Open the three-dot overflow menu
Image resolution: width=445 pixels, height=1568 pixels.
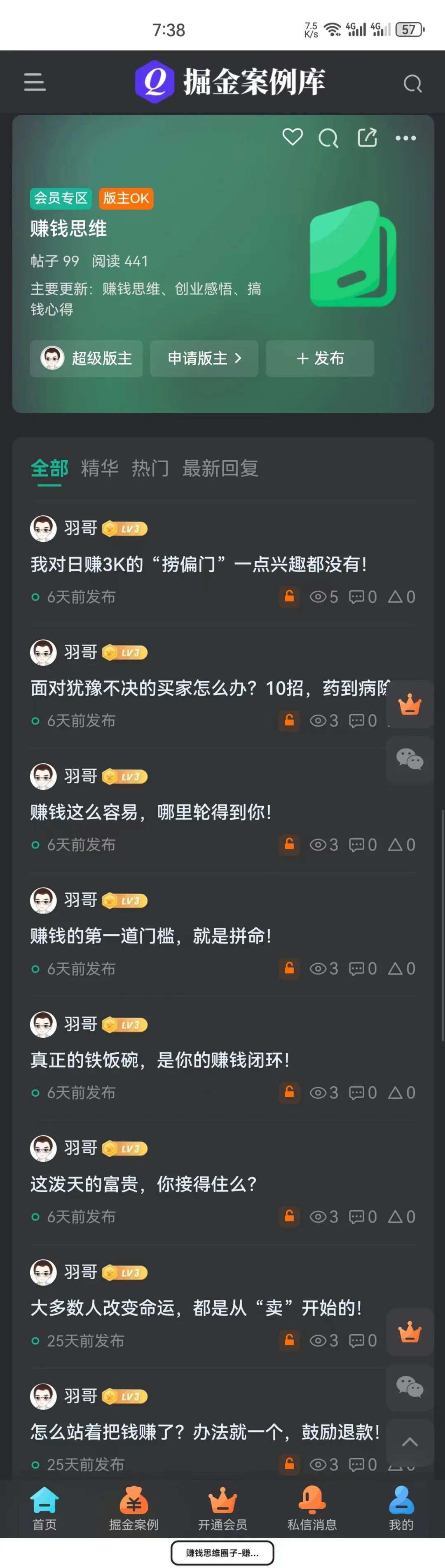(405, 138)
